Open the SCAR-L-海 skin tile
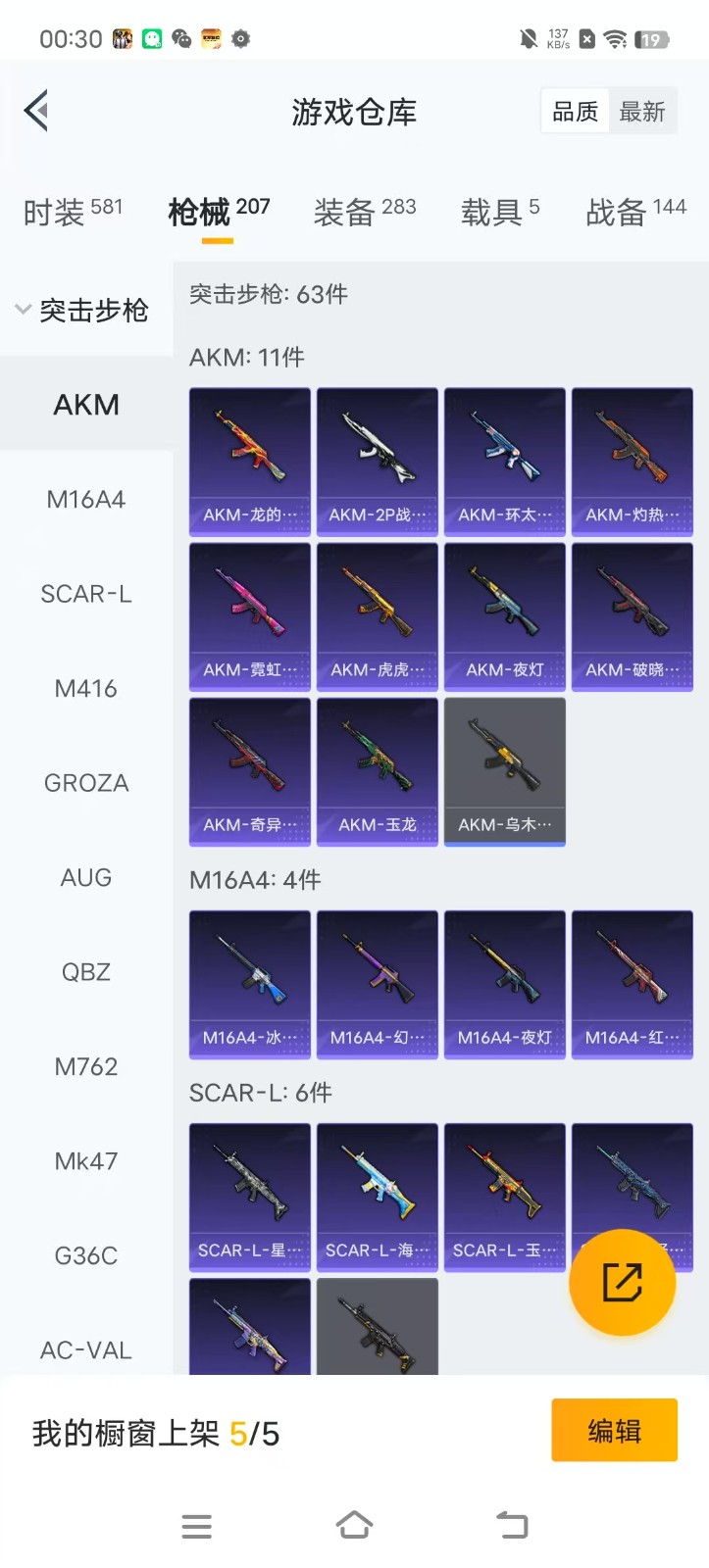Image resolution: width=709 pixels, height=1568 pixels. click(x=378, y=1198)
